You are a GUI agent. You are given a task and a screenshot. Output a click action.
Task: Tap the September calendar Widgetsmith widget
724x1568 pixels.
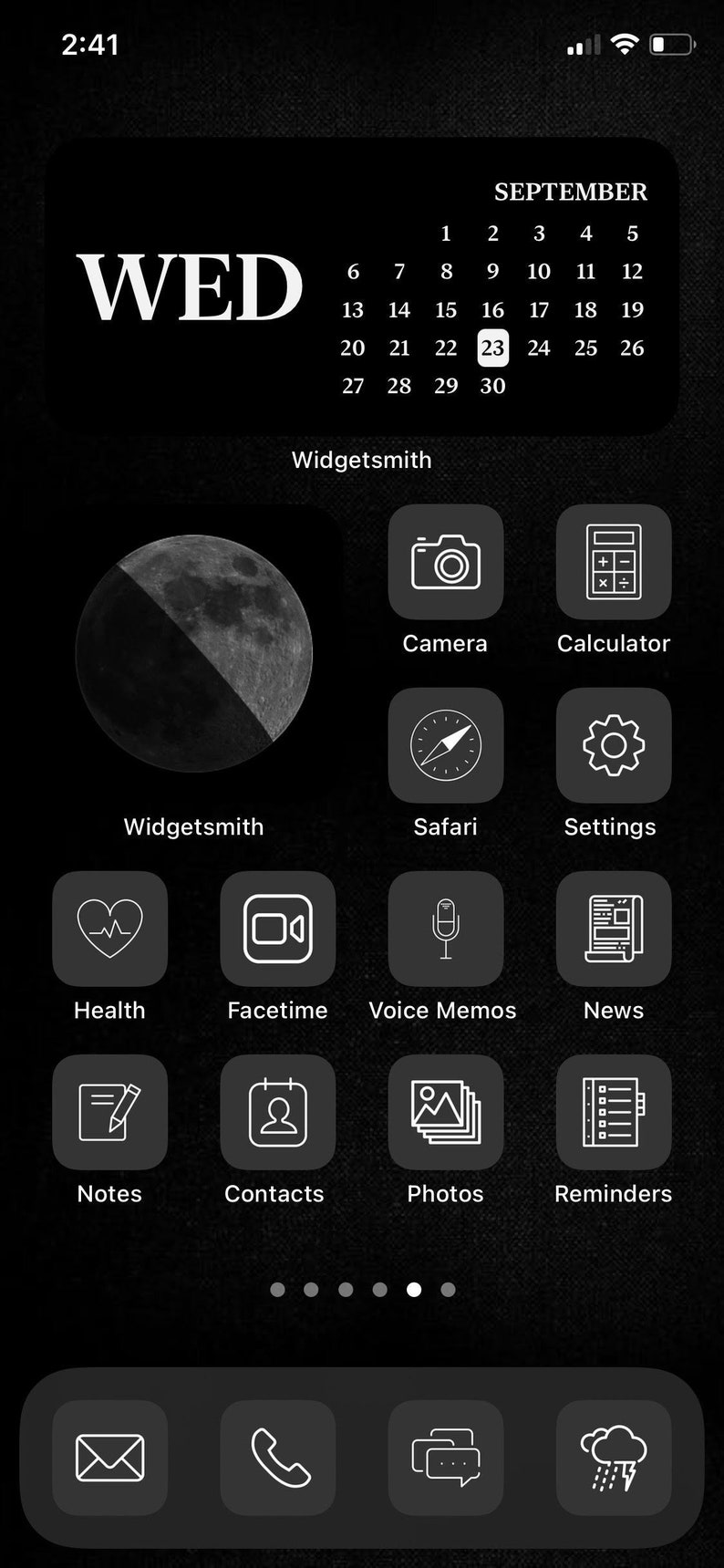362,286
